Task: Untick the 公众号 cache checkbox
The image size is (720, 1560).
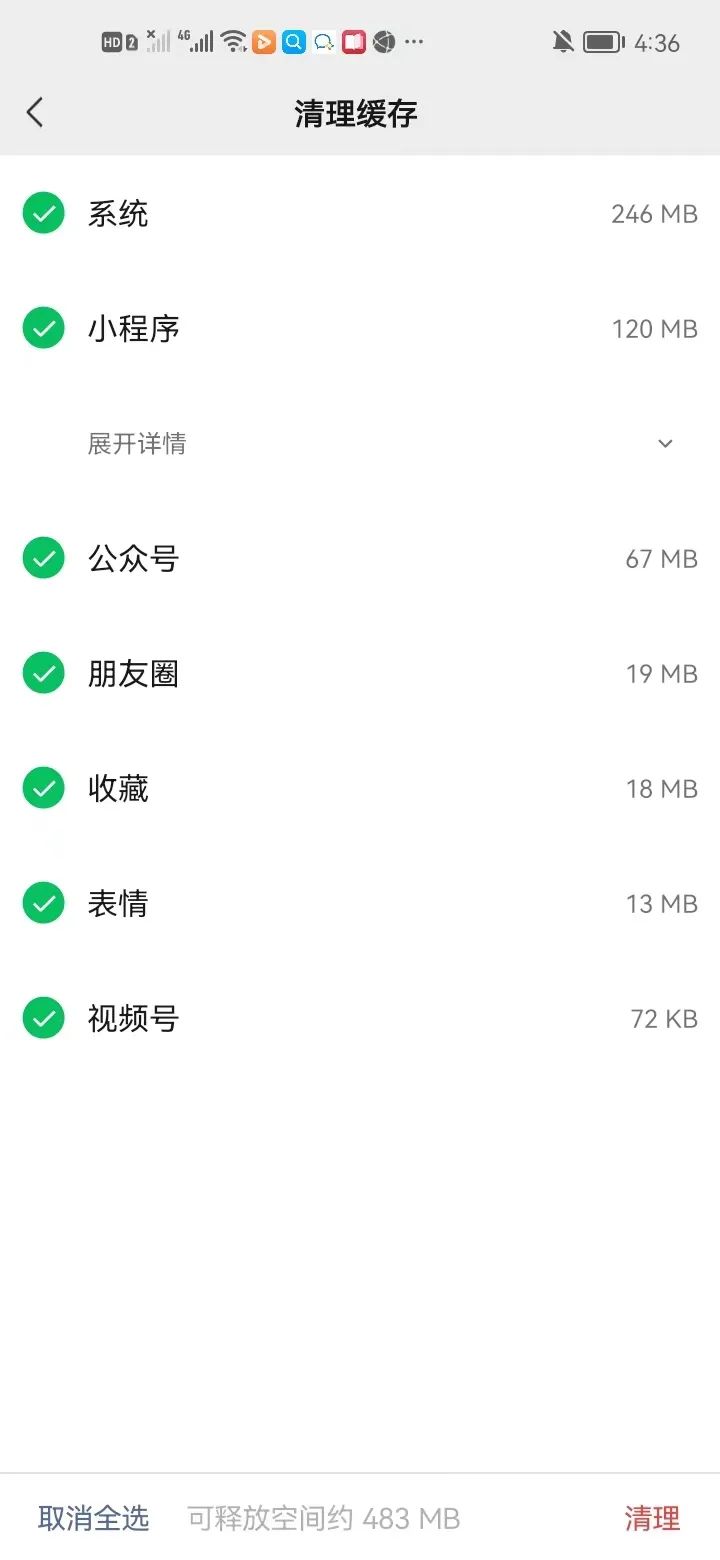Action: [x=43, y=558]
